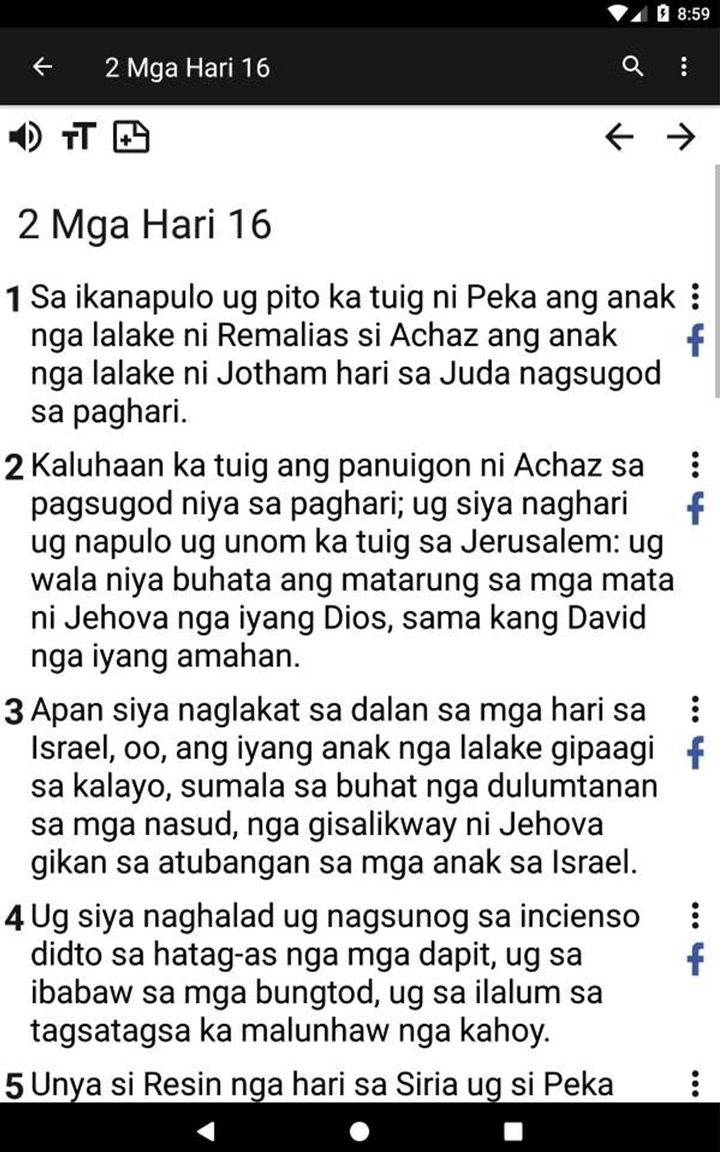Open options menu for verse 2
This screenshot has width=720, height=1152.
(x=695, y=465)
